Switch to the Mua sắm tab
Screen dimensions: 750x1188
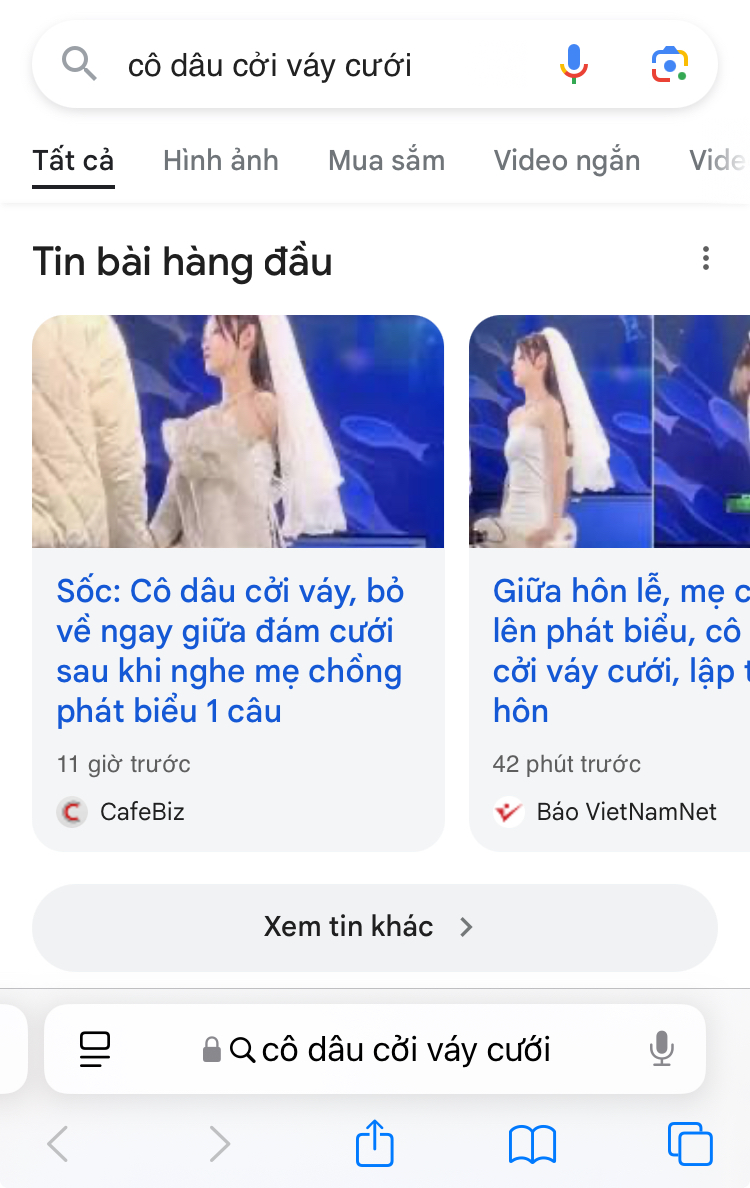click(386, 160)
